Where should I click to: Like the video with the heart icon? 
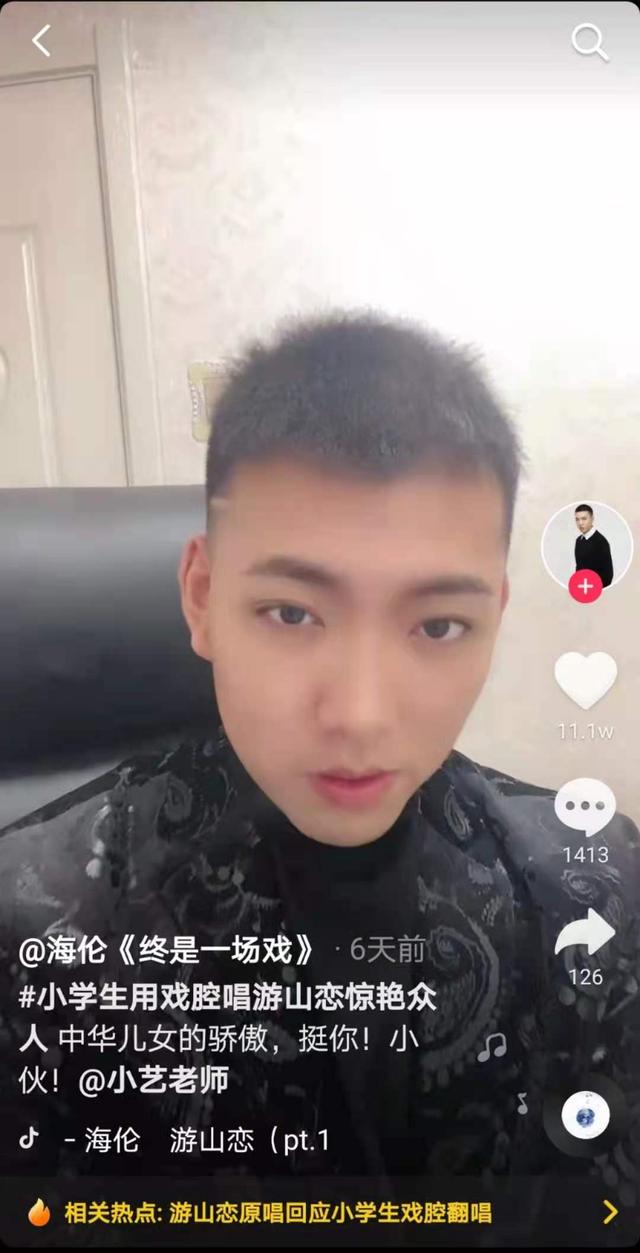tap(585, 681)
